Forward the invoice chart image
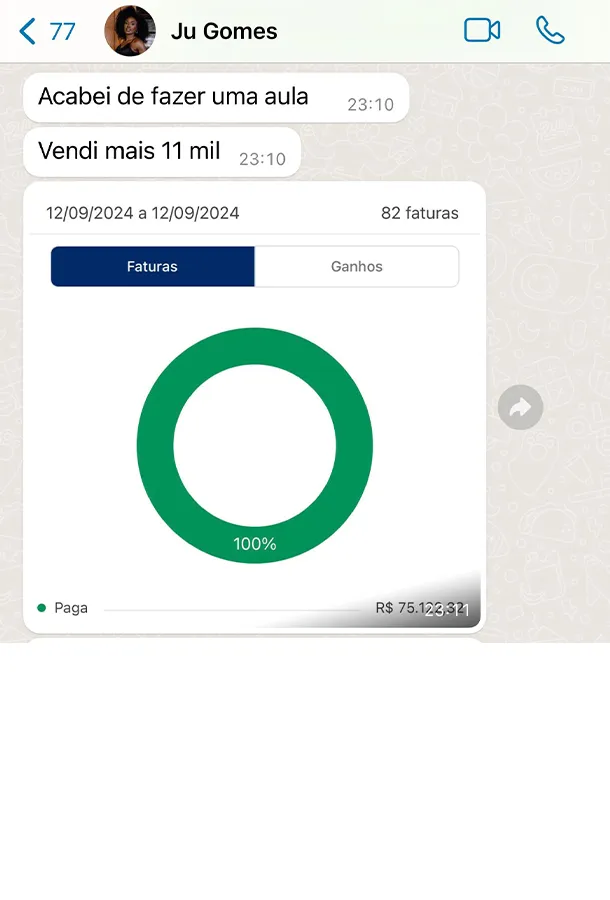This screenshot has height=900, width=610. pyautogui.click(x=520, y=407)
